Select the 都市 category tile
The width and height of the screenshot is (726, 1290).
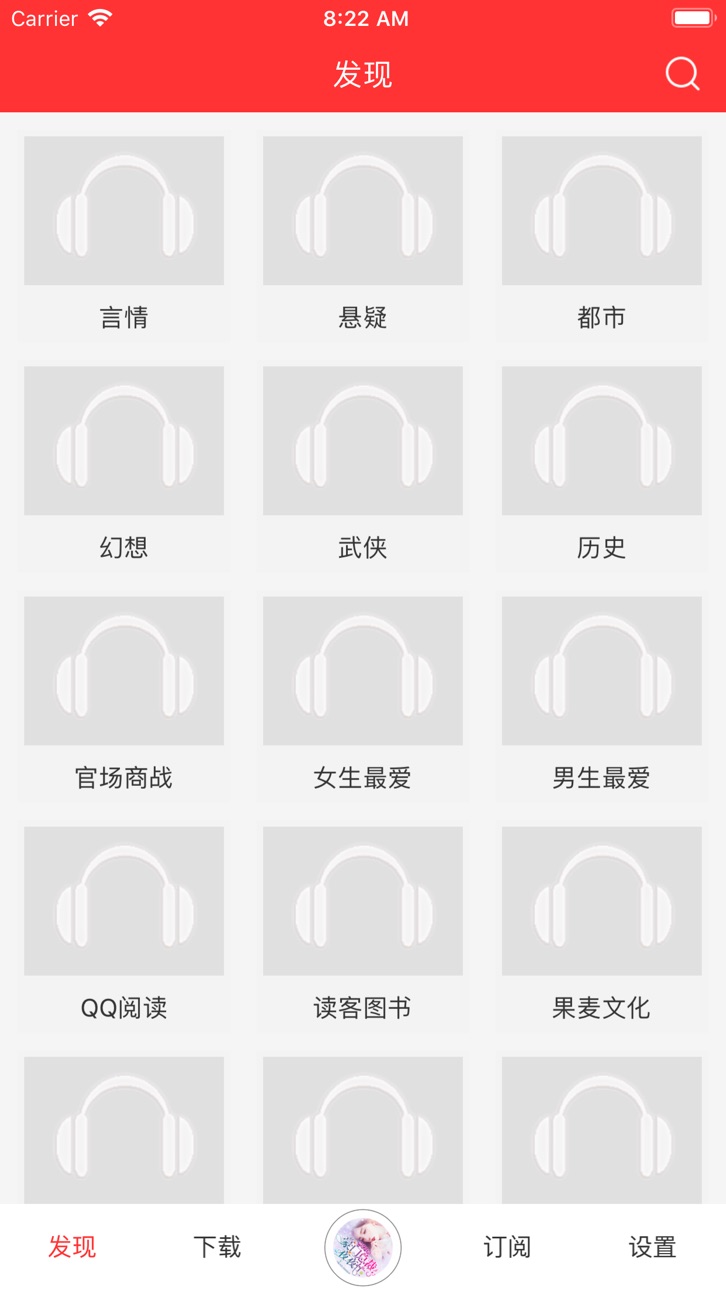[602, 238]
